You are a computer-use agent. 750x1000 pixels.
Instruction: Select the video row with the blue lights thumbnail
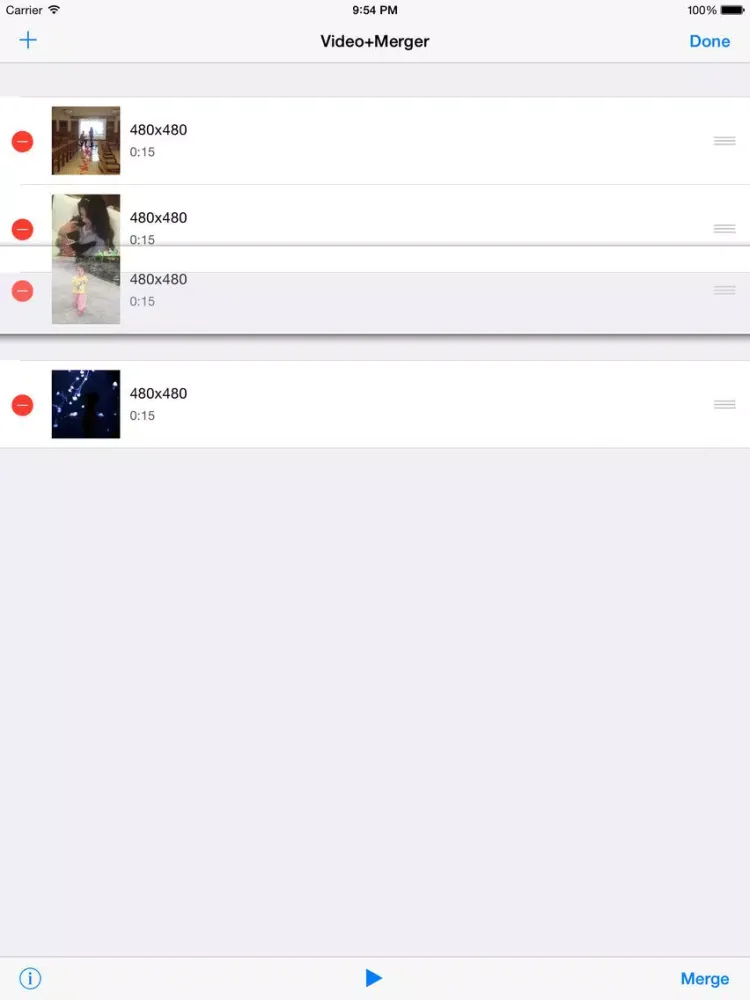[x=400, y=404]
